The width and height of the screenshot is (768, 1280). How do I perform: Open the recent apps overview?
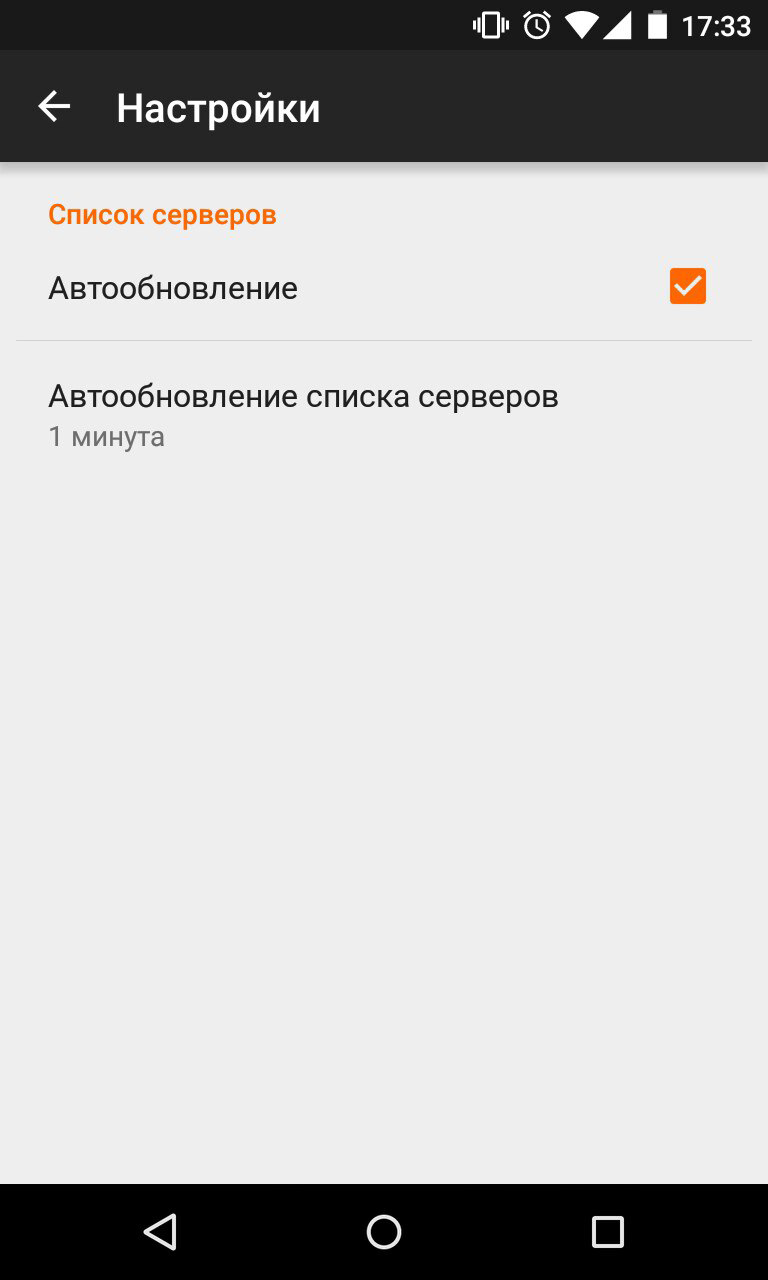pos(608,1232)
